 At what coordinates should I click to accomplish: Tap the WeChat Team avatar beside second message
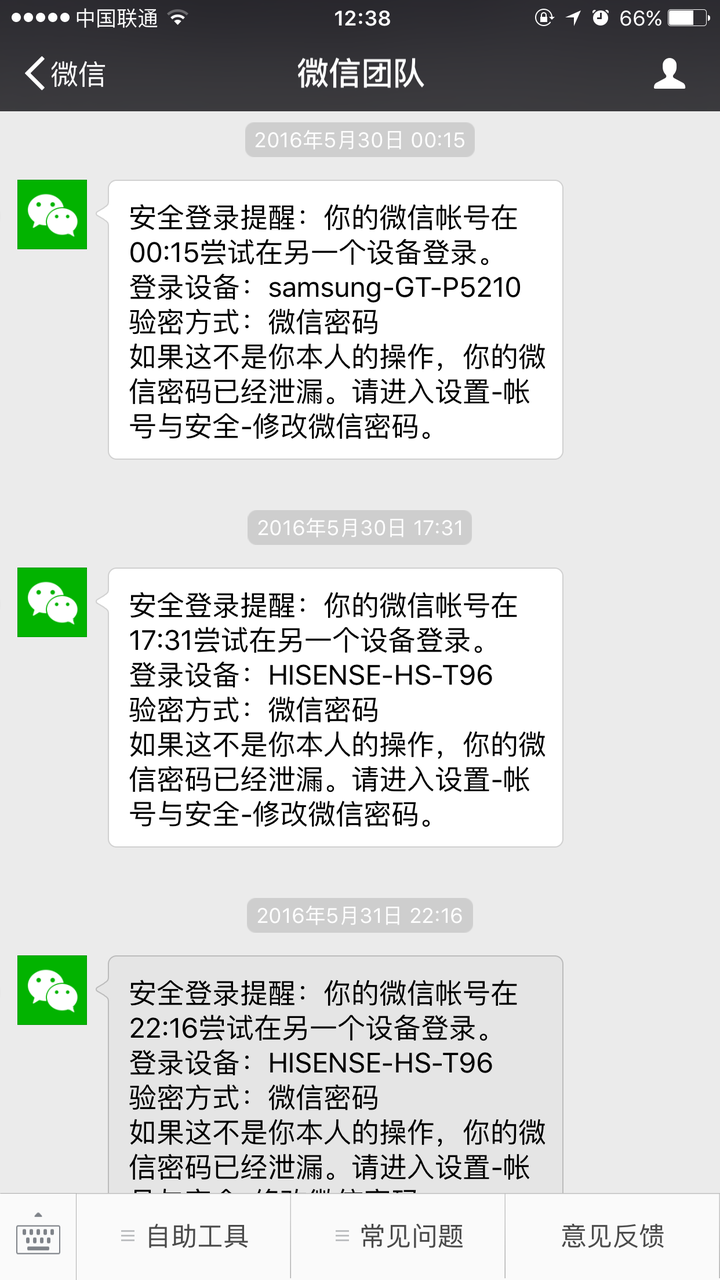[x=51, y=602]
